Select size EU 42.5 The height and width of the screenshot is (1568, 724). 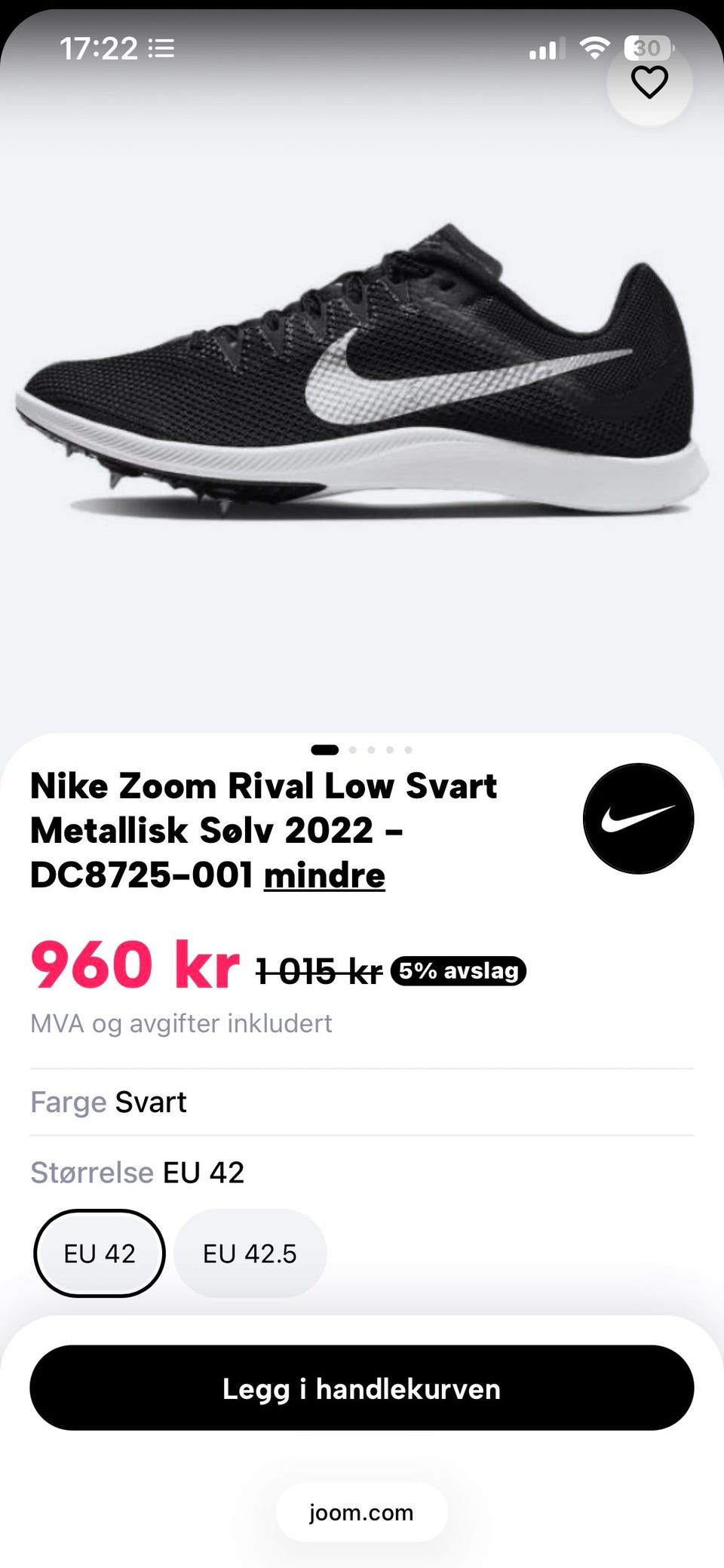pyautogui.click(x=250, y=1253)
